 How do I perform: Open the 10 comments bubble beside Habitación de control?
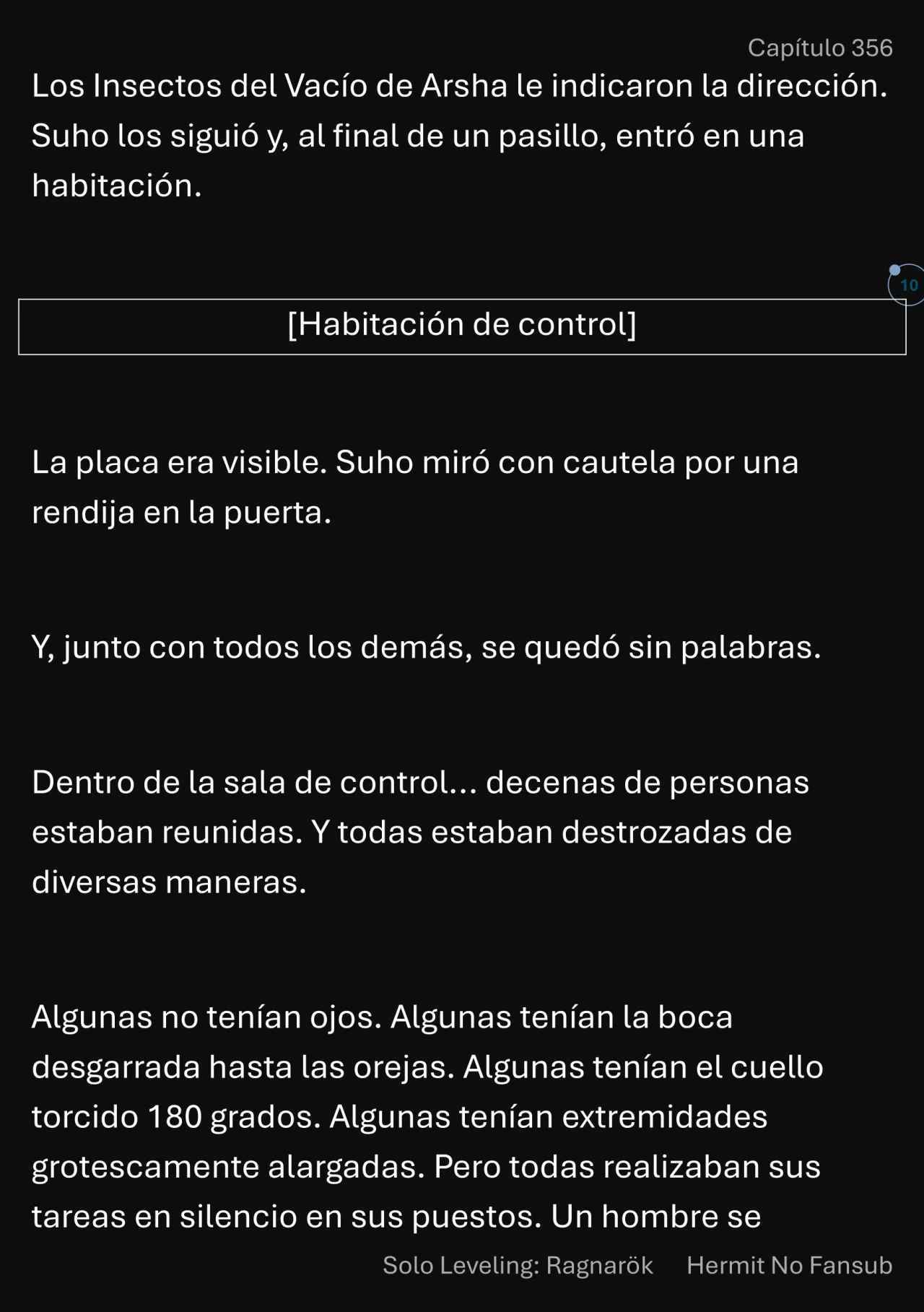click(908, 285)
